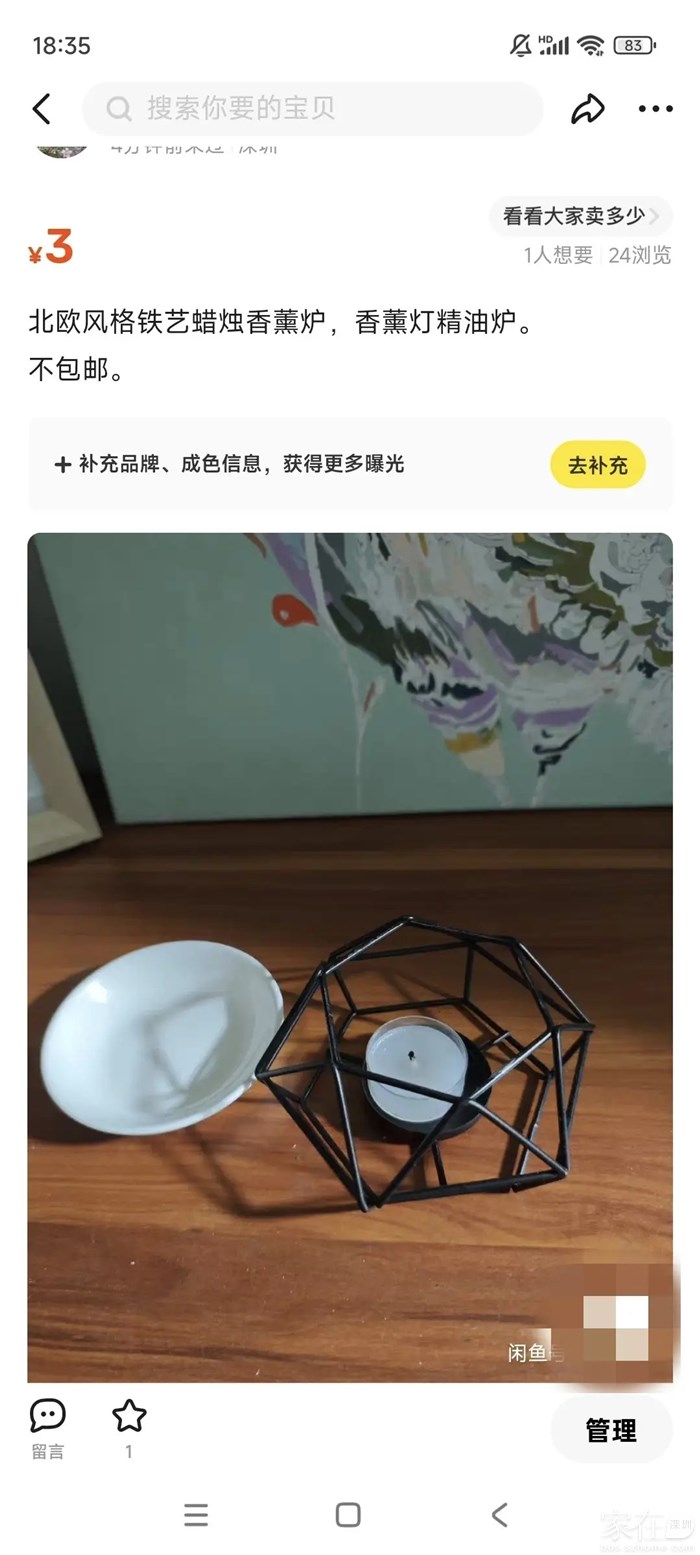Tap the system home button
The width and height of the screenshot is (700, 1555).
[x=348, y=1514]
